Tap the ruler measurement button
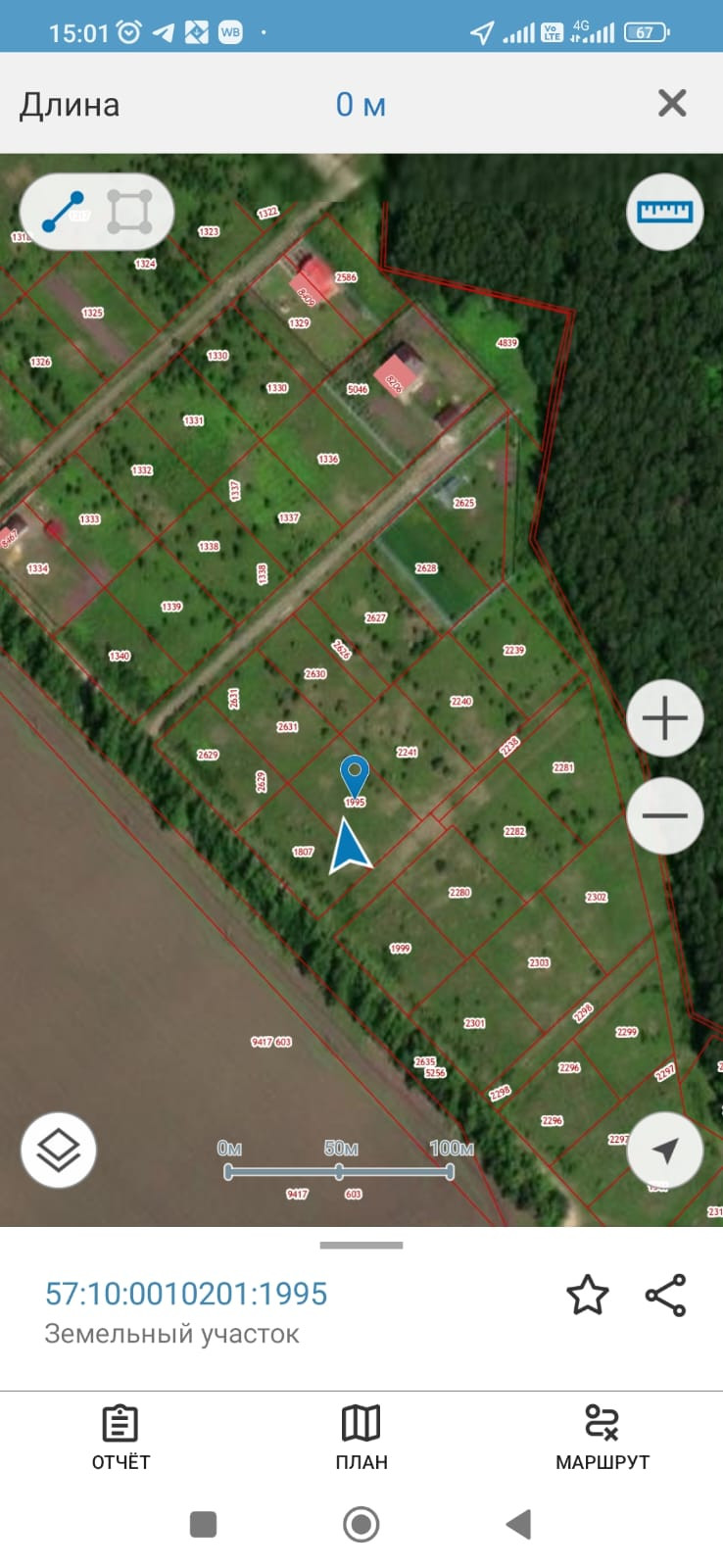Viewport: 723px width, 1568px height. [x=664, y=212]
